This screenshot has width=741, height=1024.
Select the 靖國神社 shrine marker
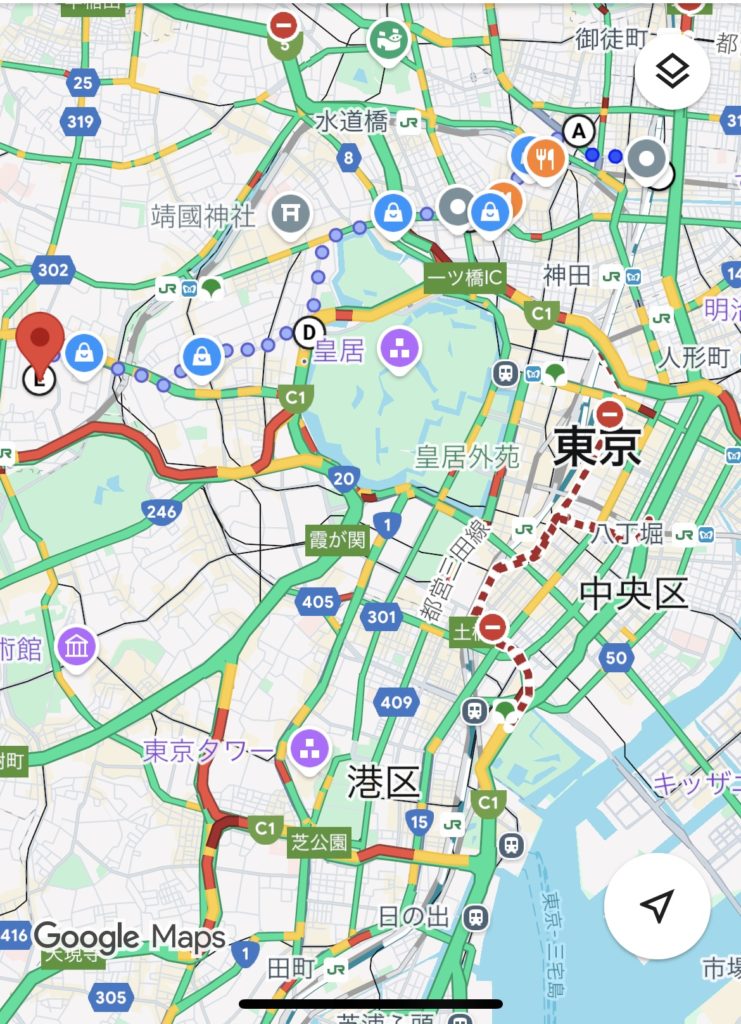[x=291, y=213]
